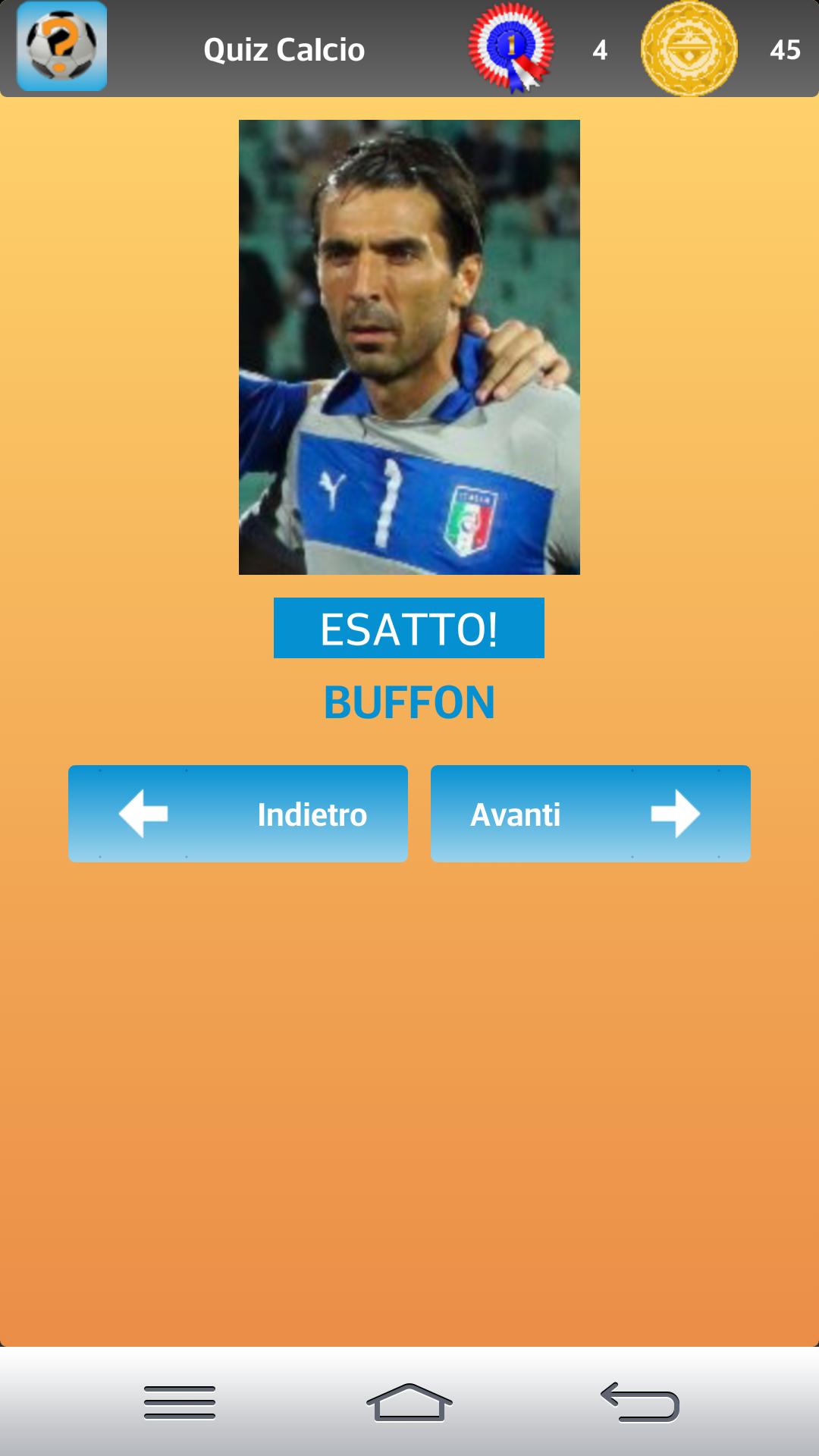Screen dimensions: 819x1456
Task: Click the ESATTO! result banner
Action: pos(409,629)
